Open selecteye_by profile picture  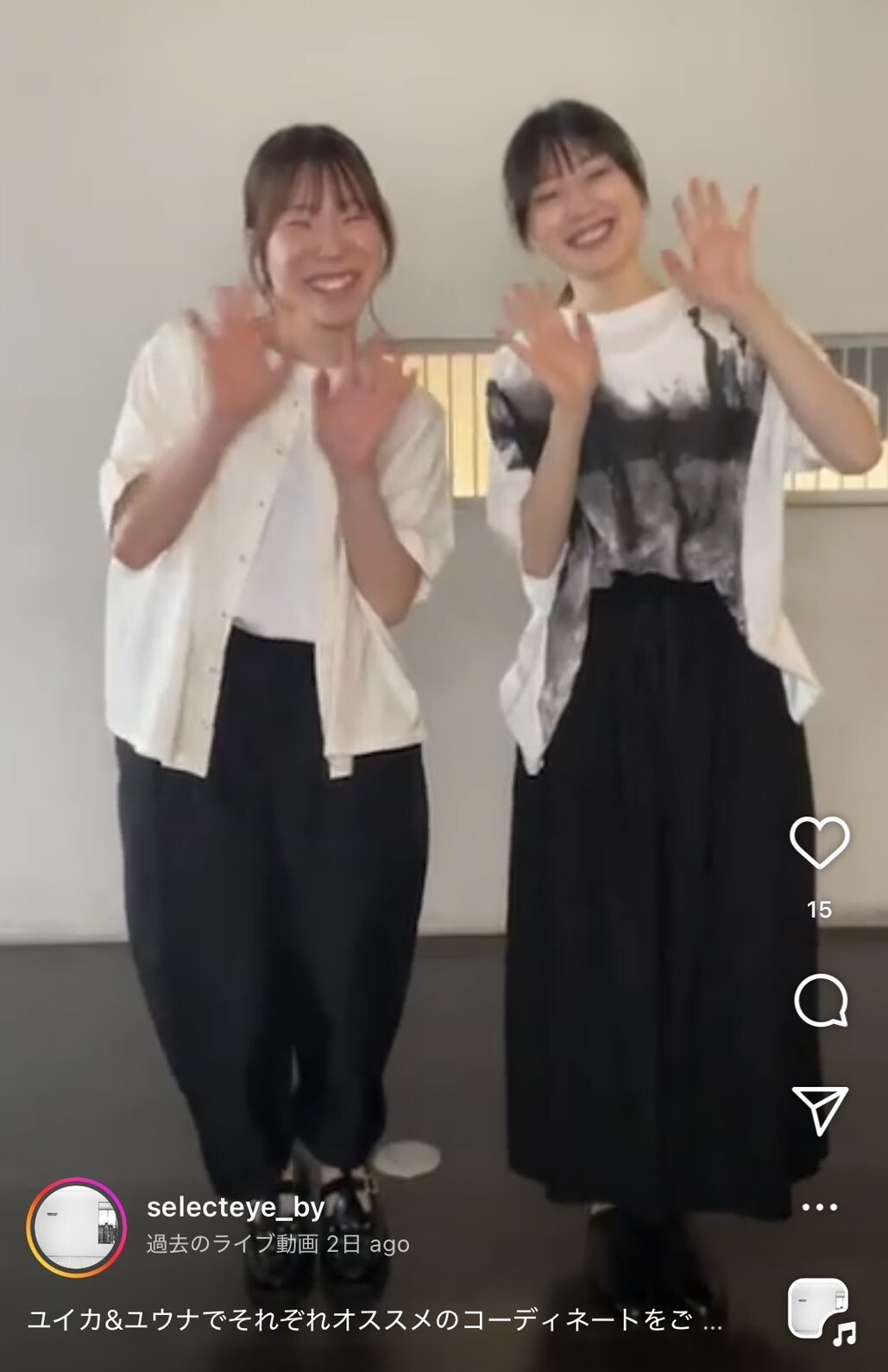pos(77,1228)
